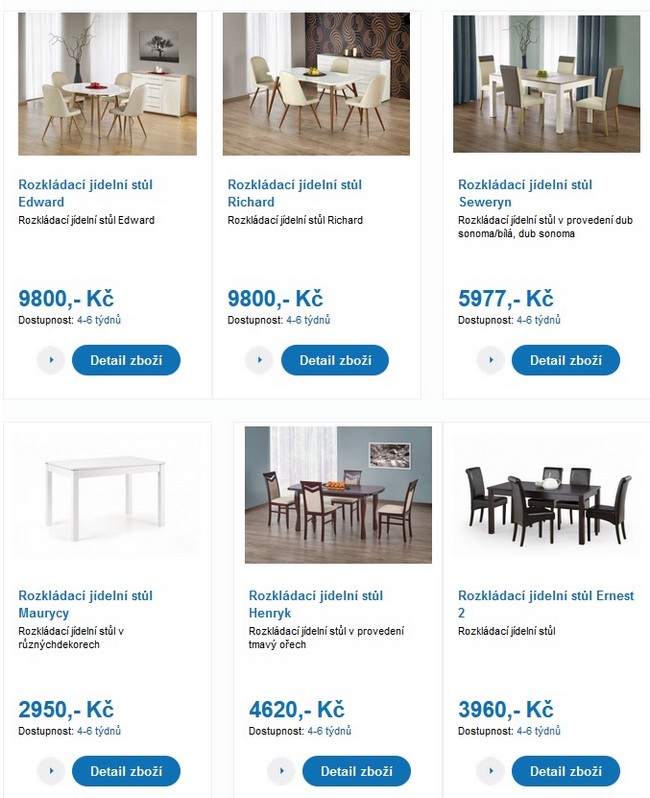Tap the arrow icon under Seweryn table
The width and height of the screenshot is (650, 798).
490,360
